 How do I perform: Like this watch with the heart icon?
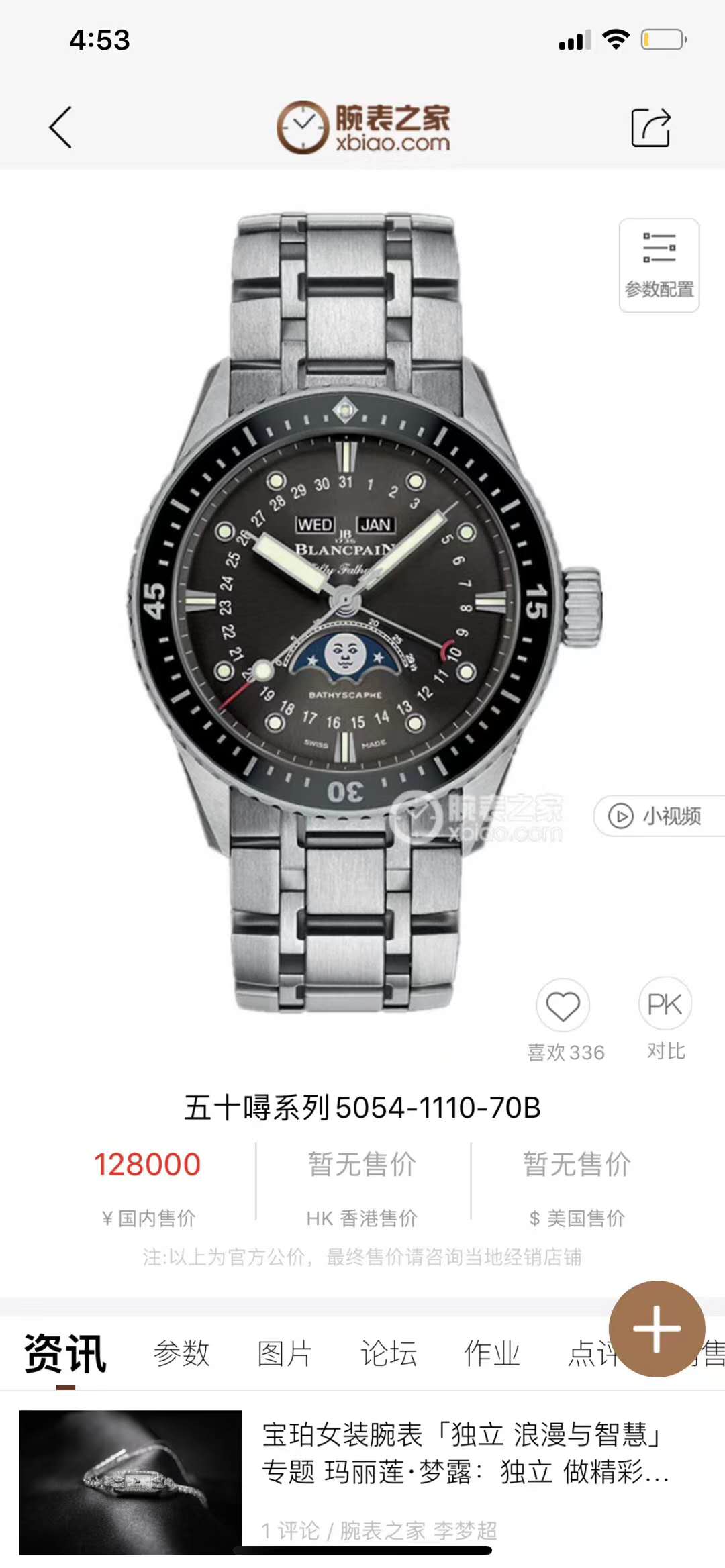coord(563,1006)
